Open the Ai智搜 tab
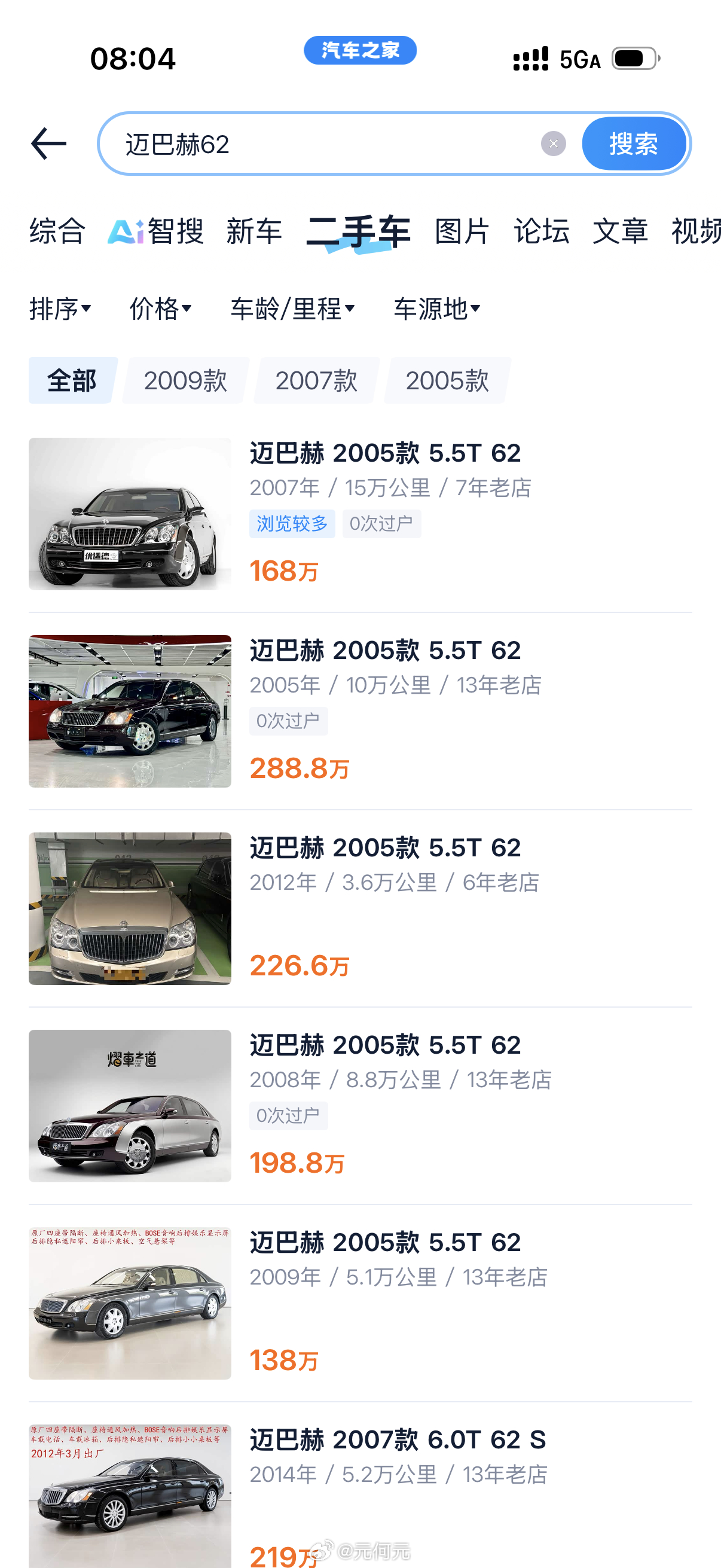The width and height of the screenshot is (721, 1568). [156, 231]
